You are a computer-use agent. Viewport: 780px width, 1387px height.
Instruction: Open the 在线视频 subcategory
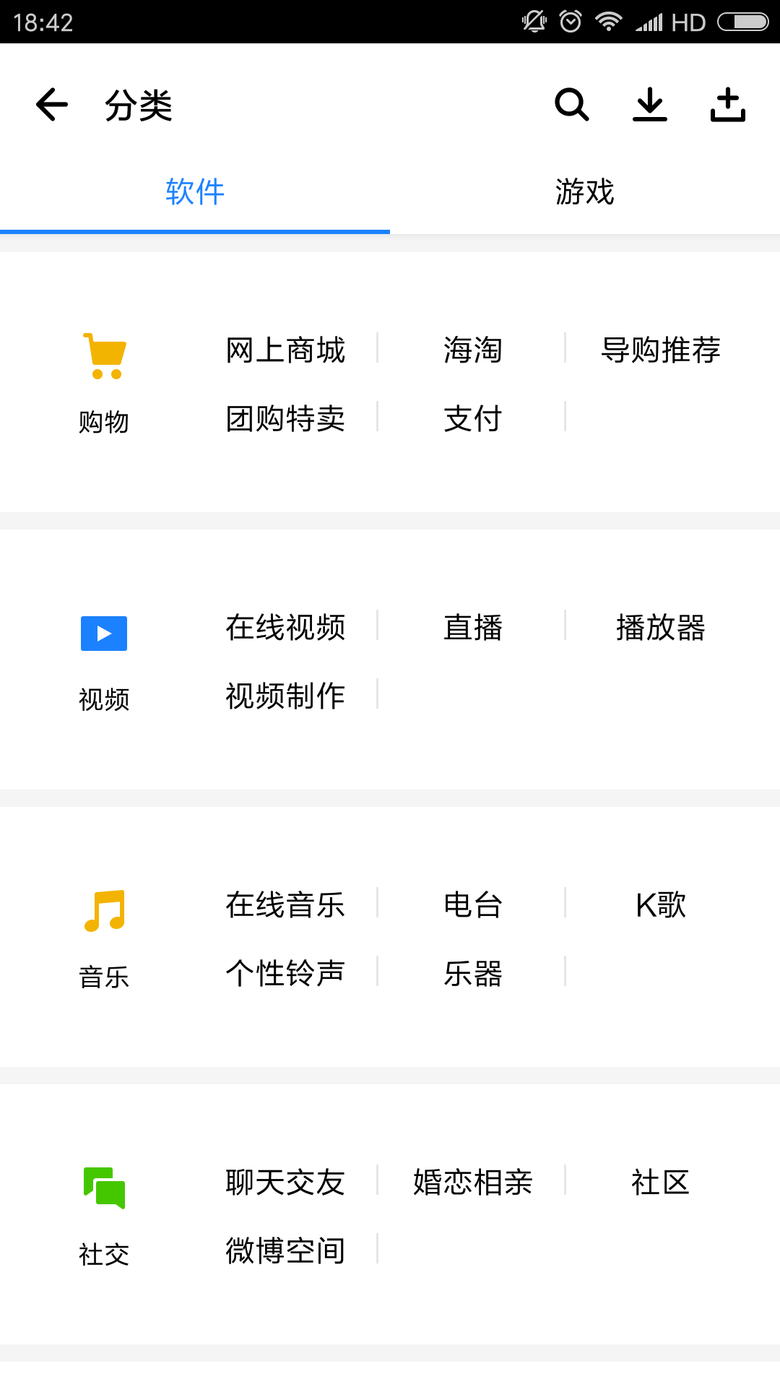point(286,627)
